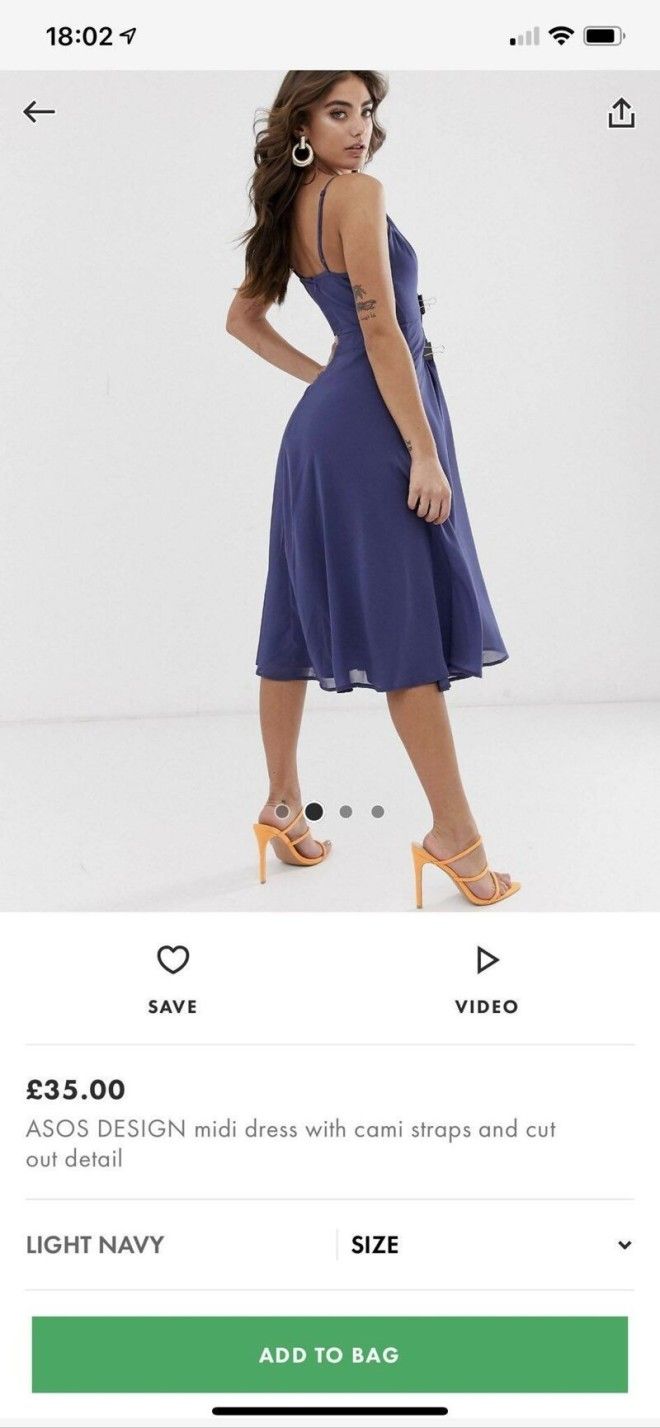This screenshot has height=1428, width=660.
Task: Go back using the arrow icon
Action: coord(39,112)
